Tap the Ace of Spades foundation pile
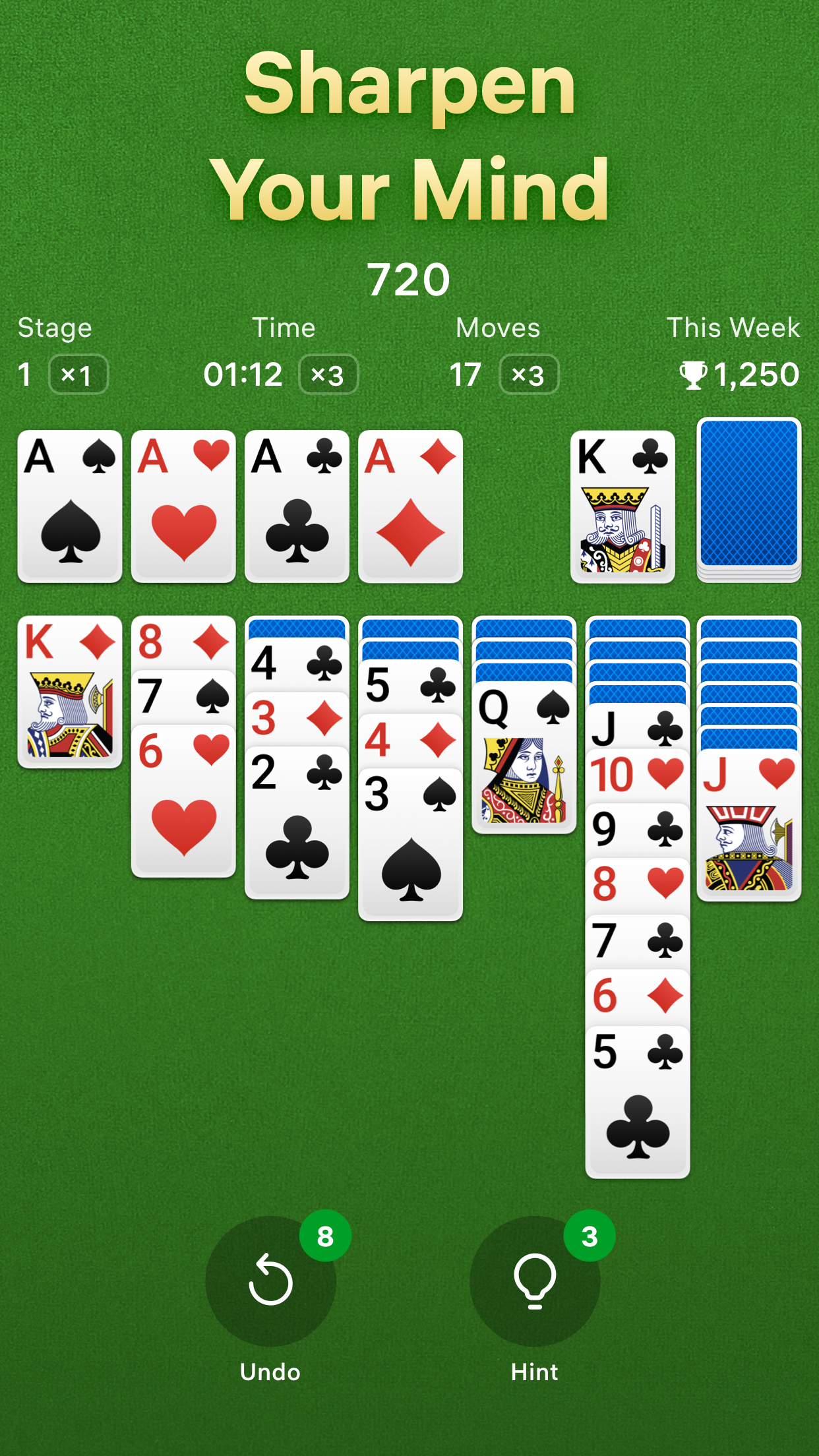The image size is (819, 1456). point(70,506)
